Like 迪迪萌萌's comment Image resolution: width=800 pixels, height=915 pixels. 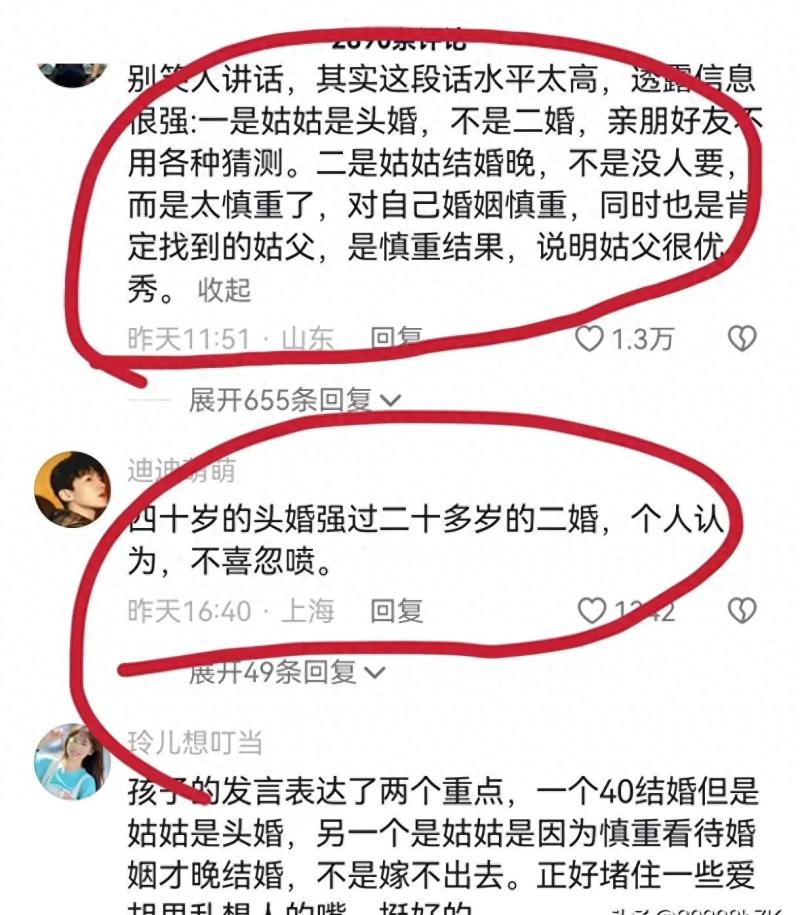[594, 610]
